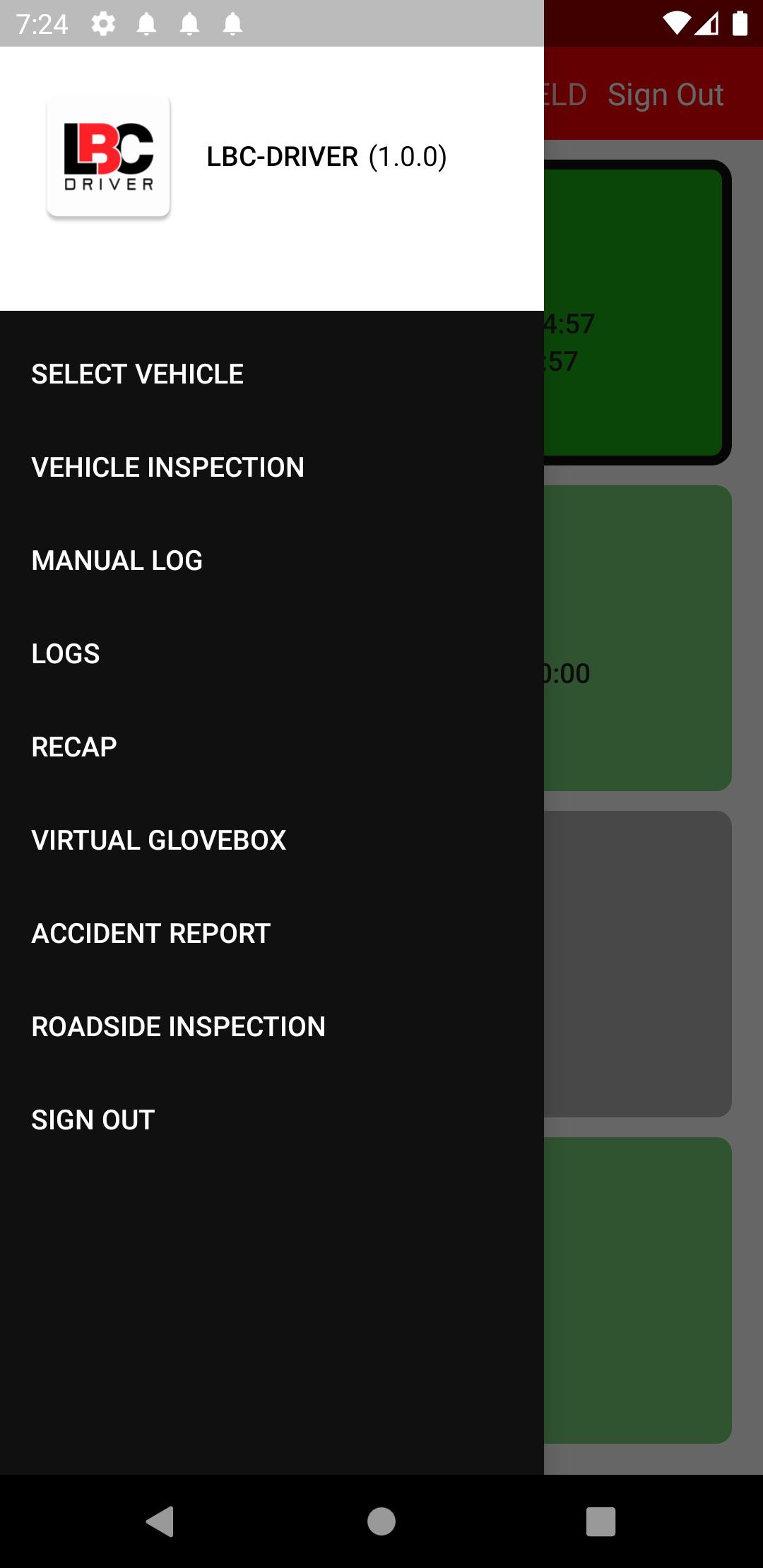The image size is (763, 1568).
Task: Open Virtual Glovebox
Action: pos(272,840)
